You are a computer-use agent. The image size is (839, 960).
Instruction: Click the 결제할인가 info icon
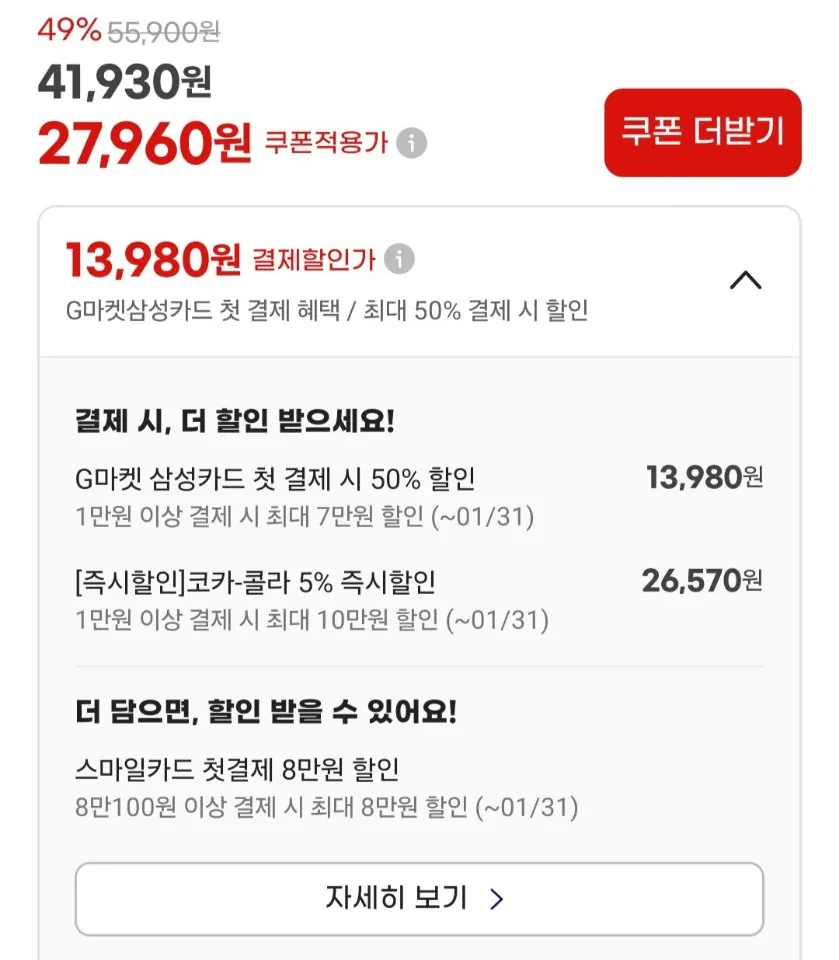point(401,257)
